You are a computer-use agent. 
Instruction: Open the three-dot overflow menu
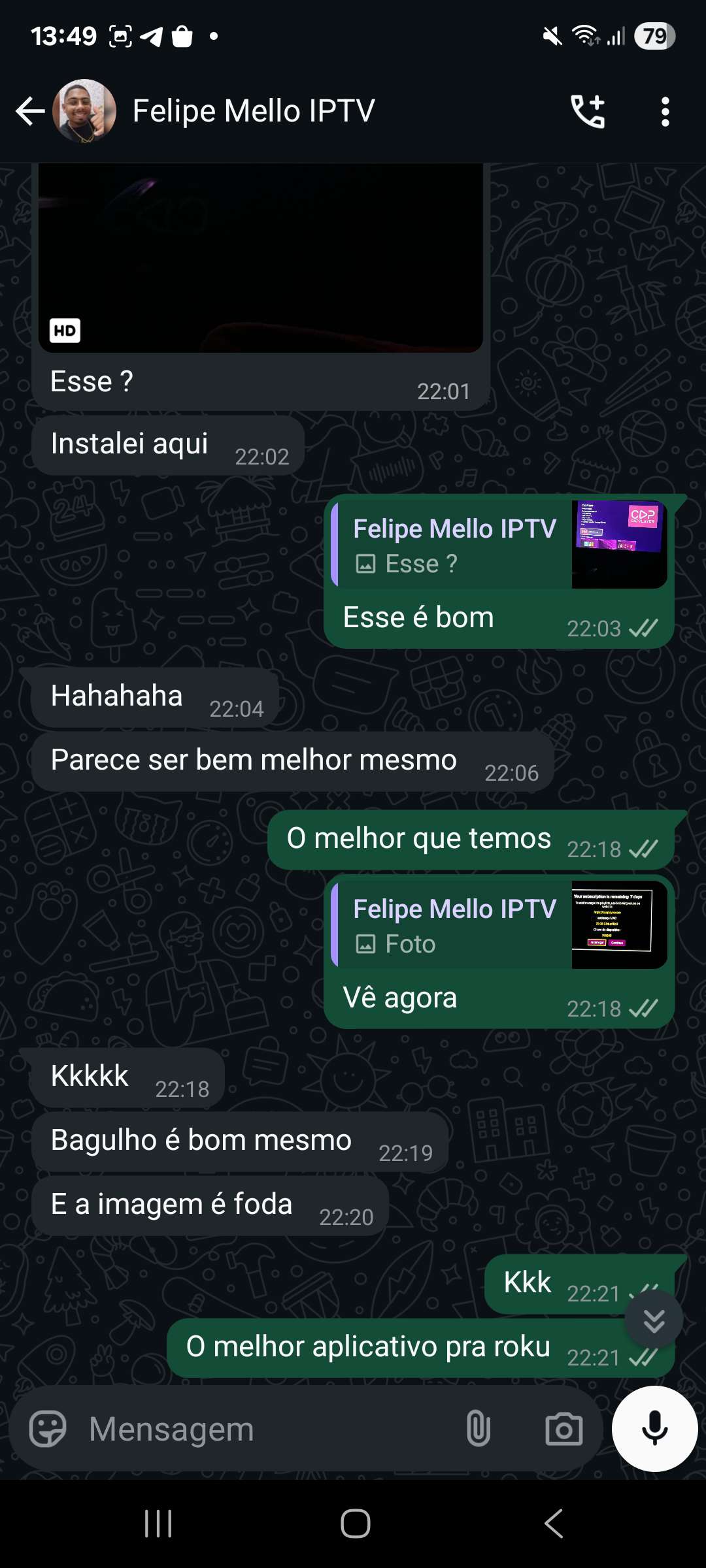[x=665, y=112]
